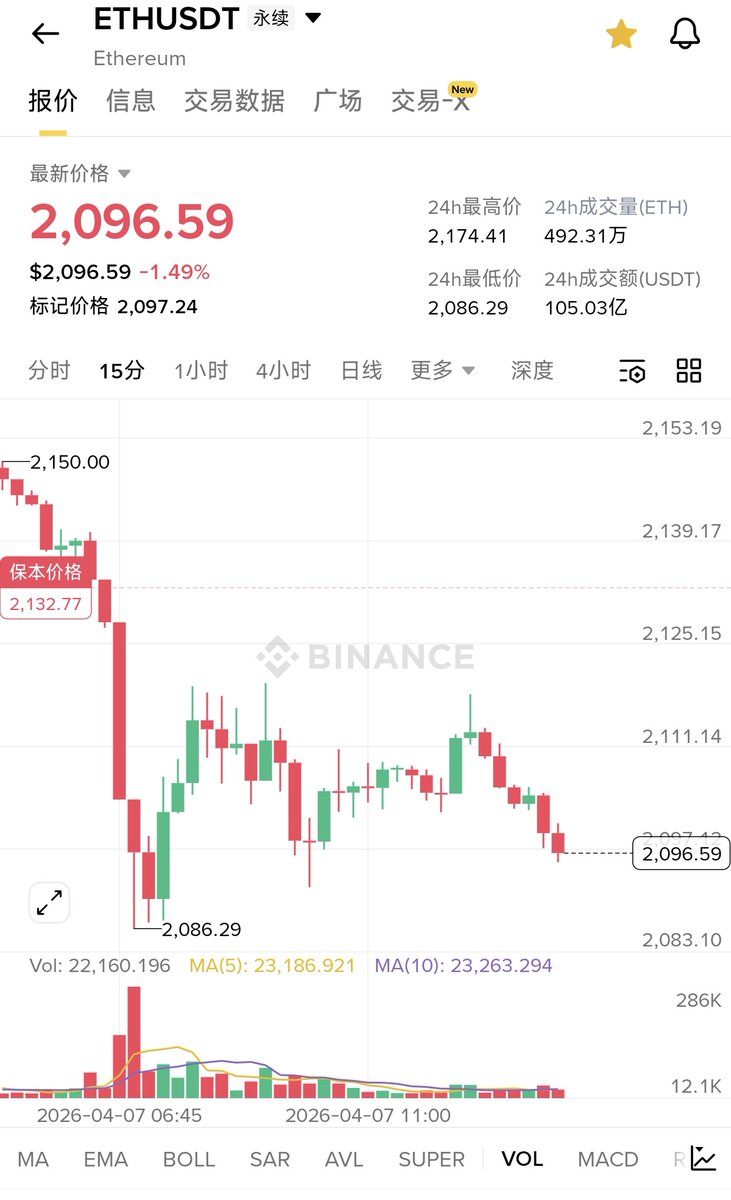Select the 1小时 interval
Image resolution: width=731 pixels, height=1200 pixels.
pos(201,371)
